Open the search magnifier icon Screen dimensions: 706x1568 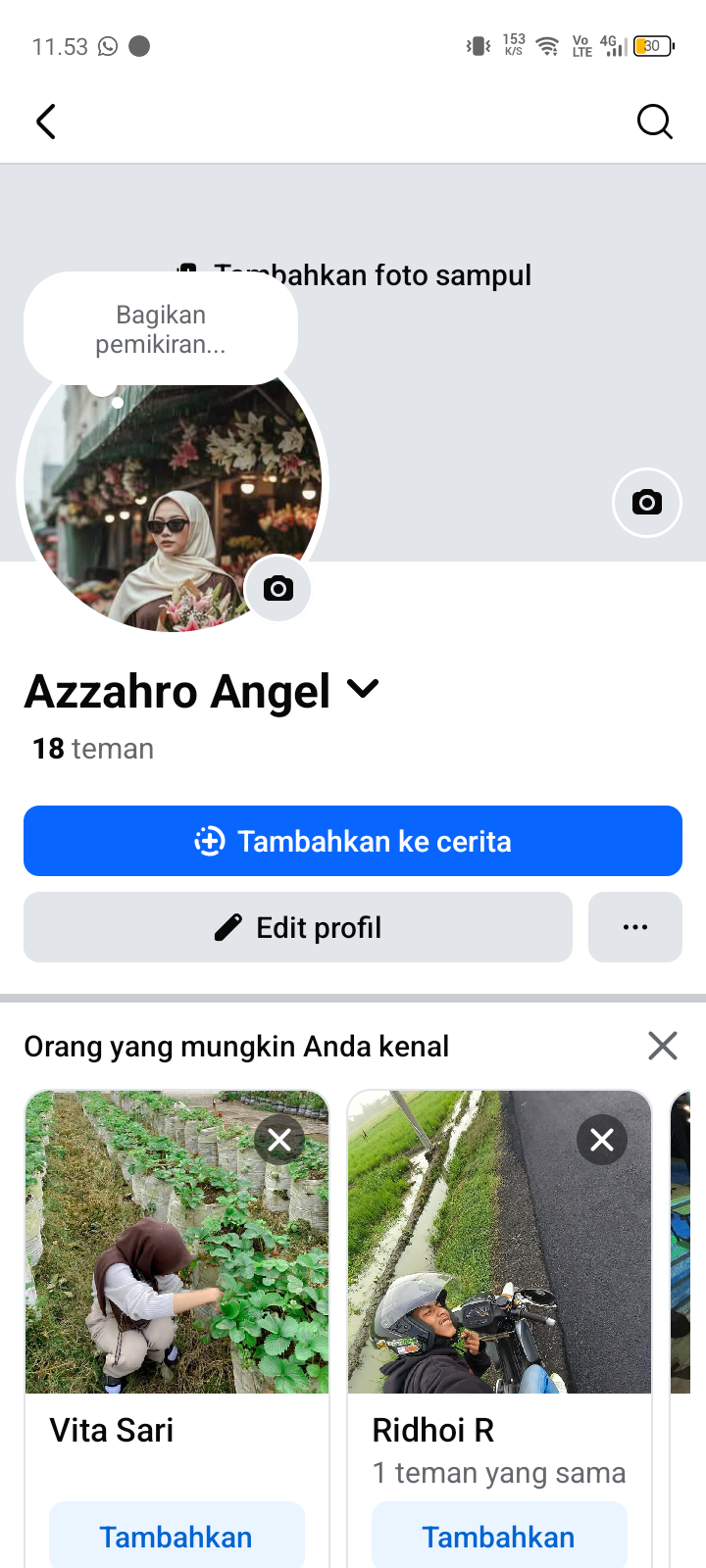654,122
